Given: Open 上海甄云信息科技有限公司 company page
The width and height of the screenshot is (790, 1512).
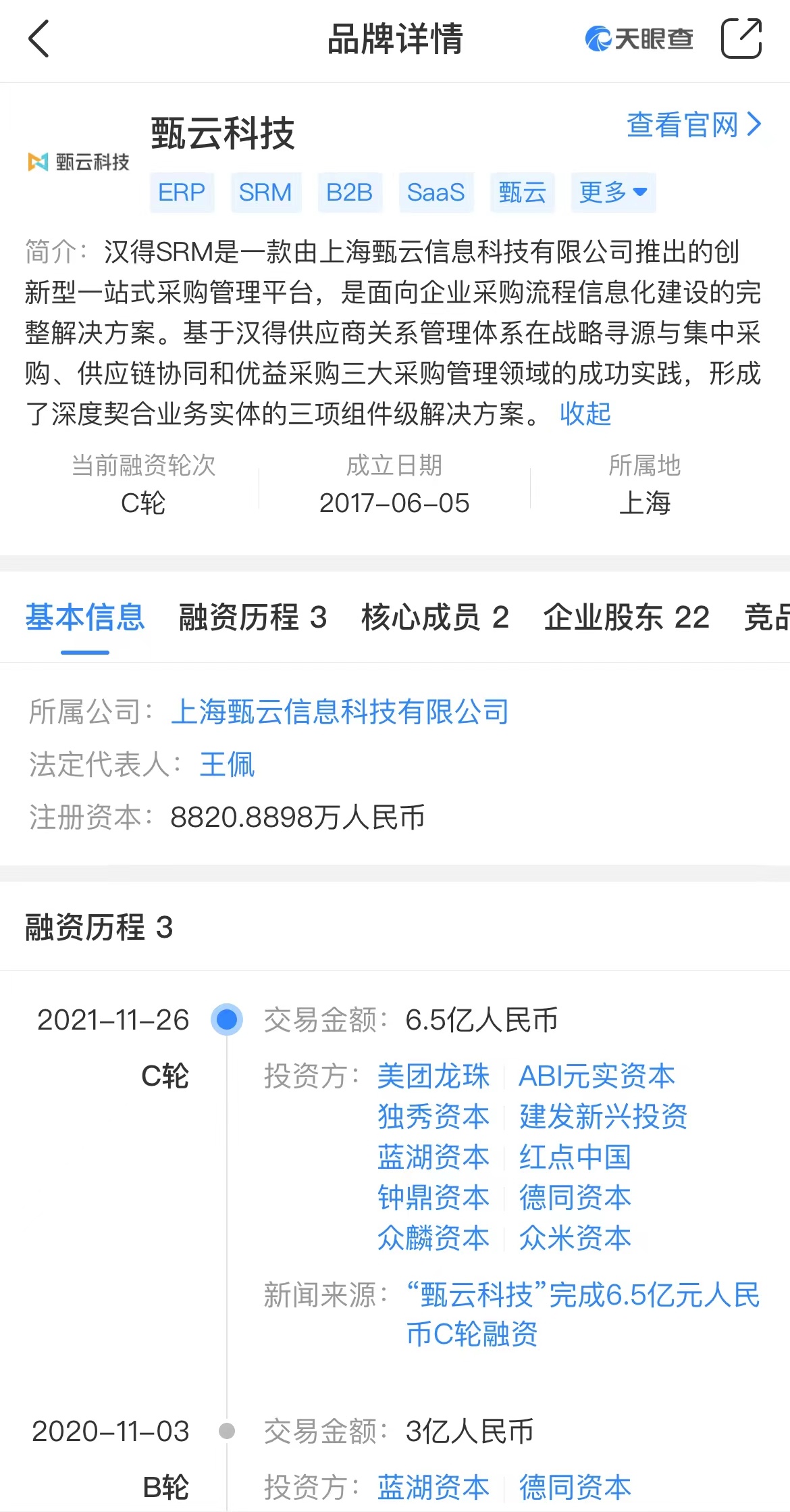Looking at the screenshot, I should (340, 711).
